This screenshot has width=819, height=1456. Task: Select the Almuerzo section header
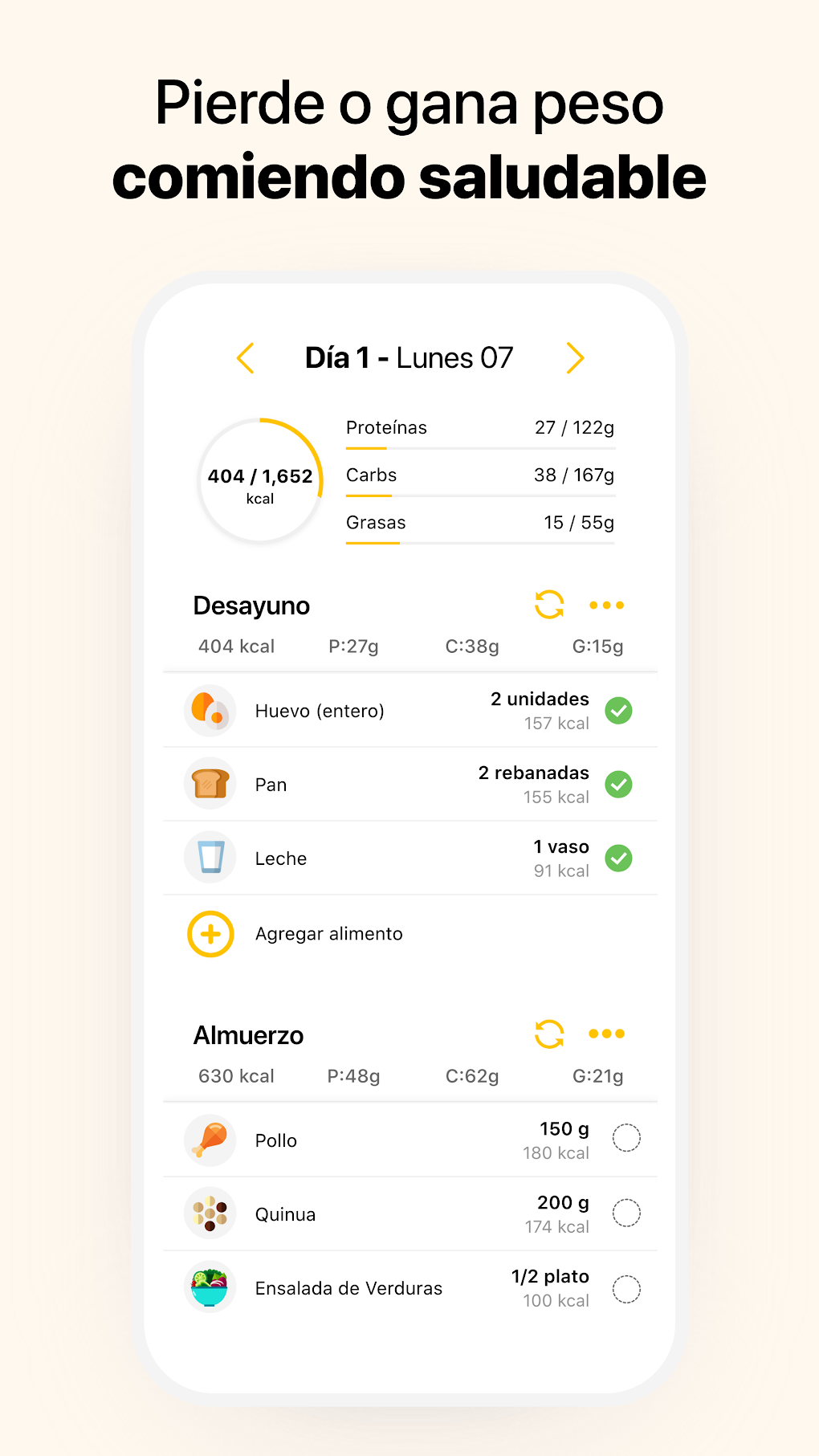pyautogui.click(x=247, y=1034)
